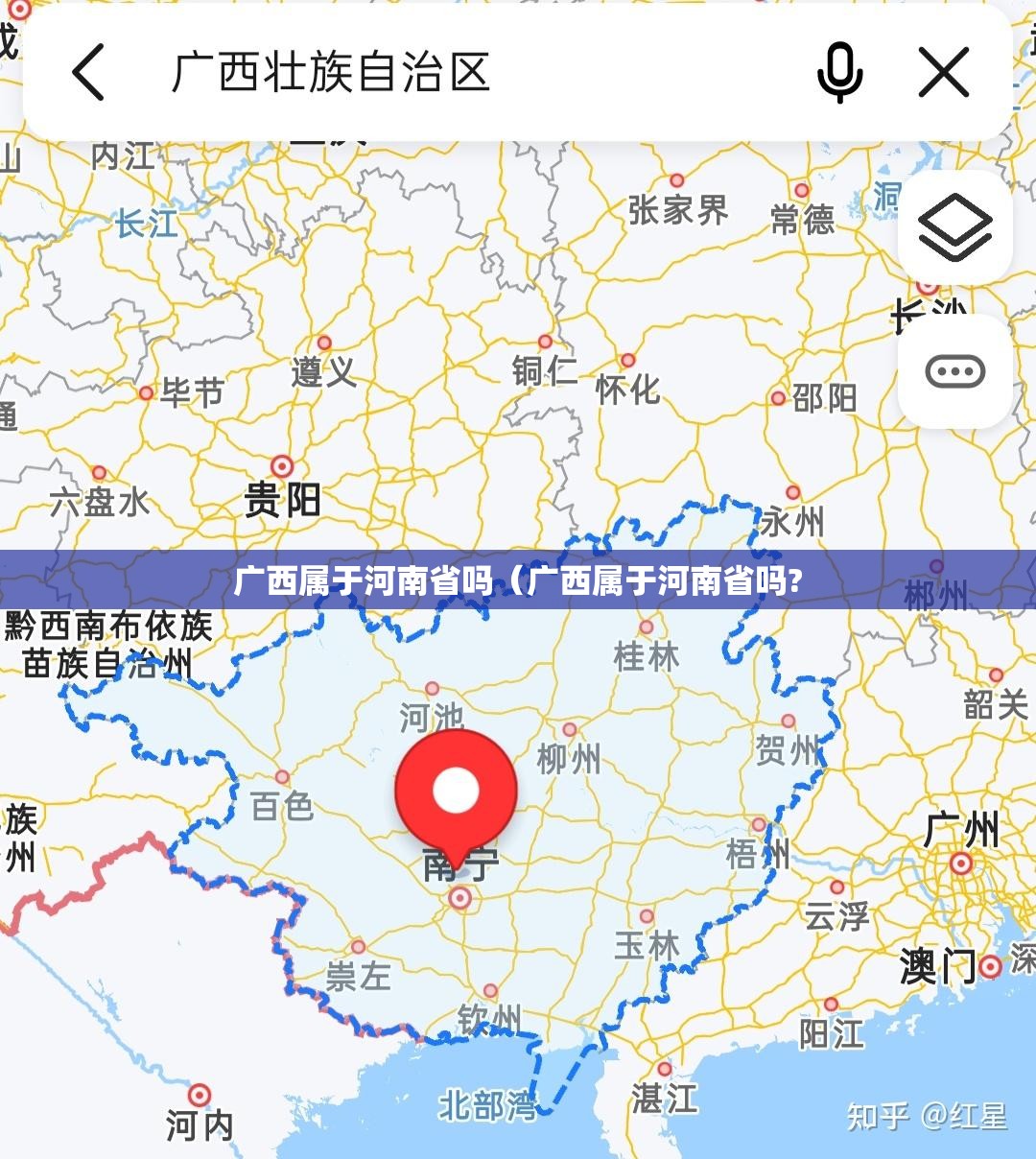Select the red location pin at 南宁

point(457,794)
